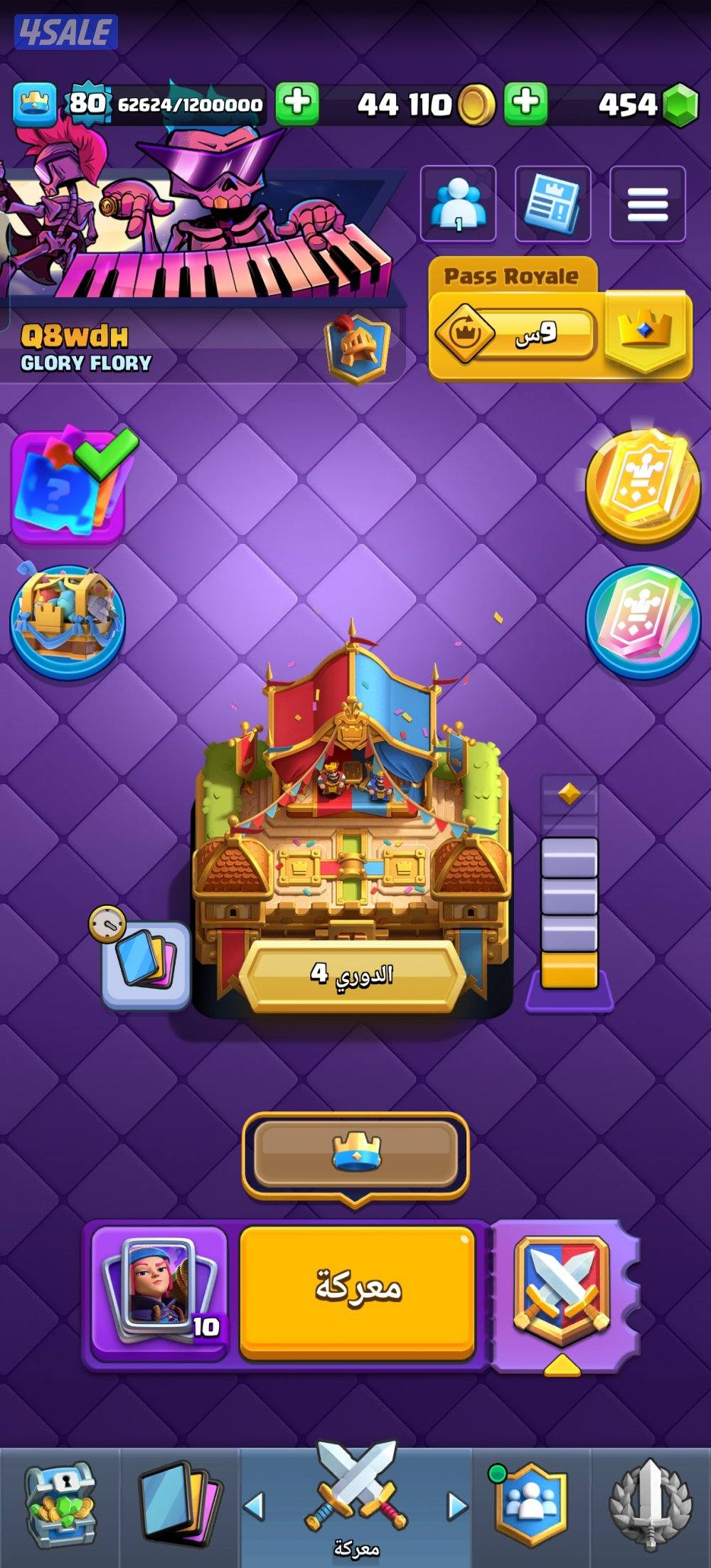Add more gold coins via plus button
Image resolution: width=711 pixels, height=1568 pixels.
point(525,104)
